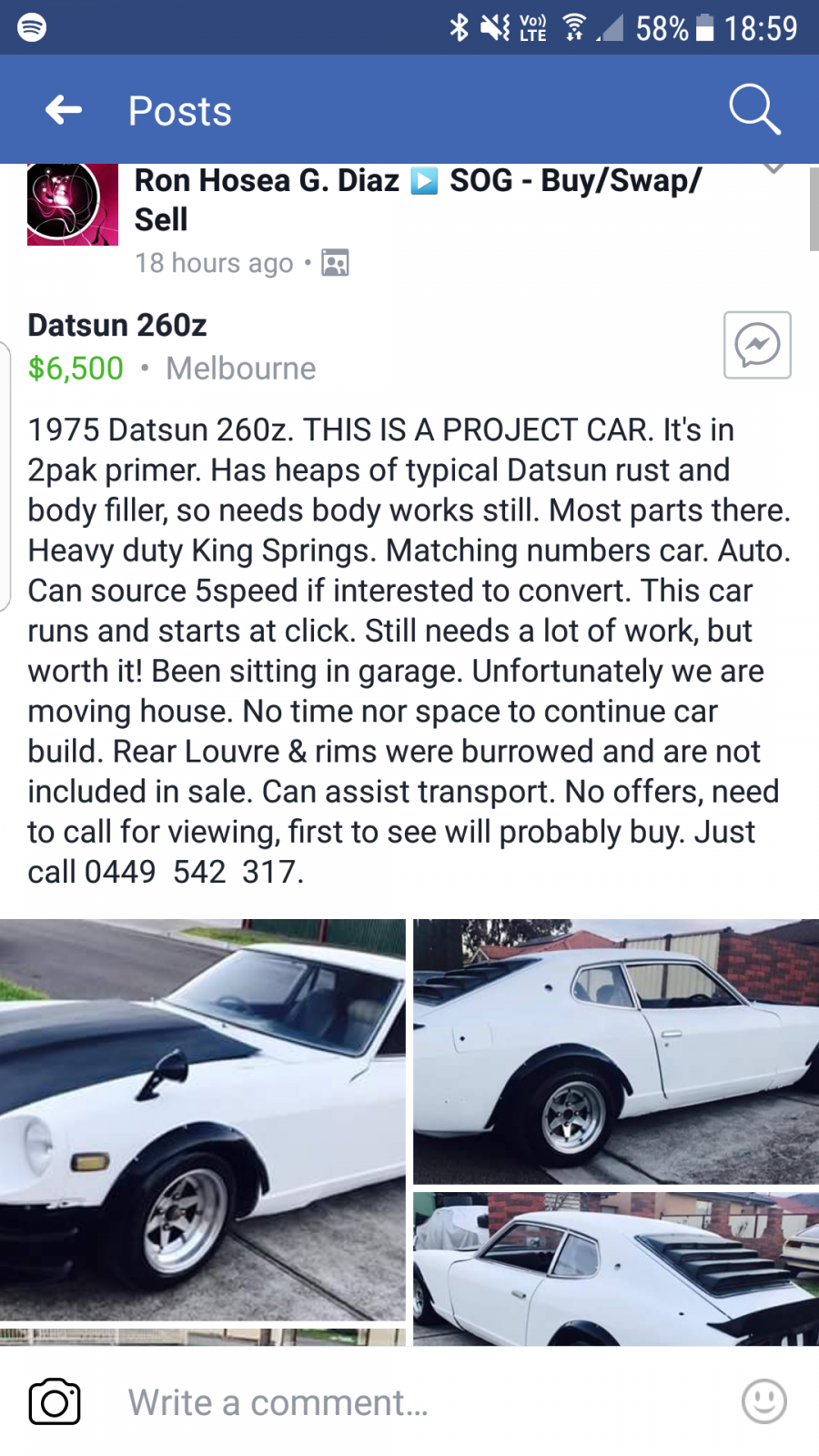This screenshot has width=819, height=1456.
Task: Open the photo of the car's front fender
Action: tap(203, 1119)
